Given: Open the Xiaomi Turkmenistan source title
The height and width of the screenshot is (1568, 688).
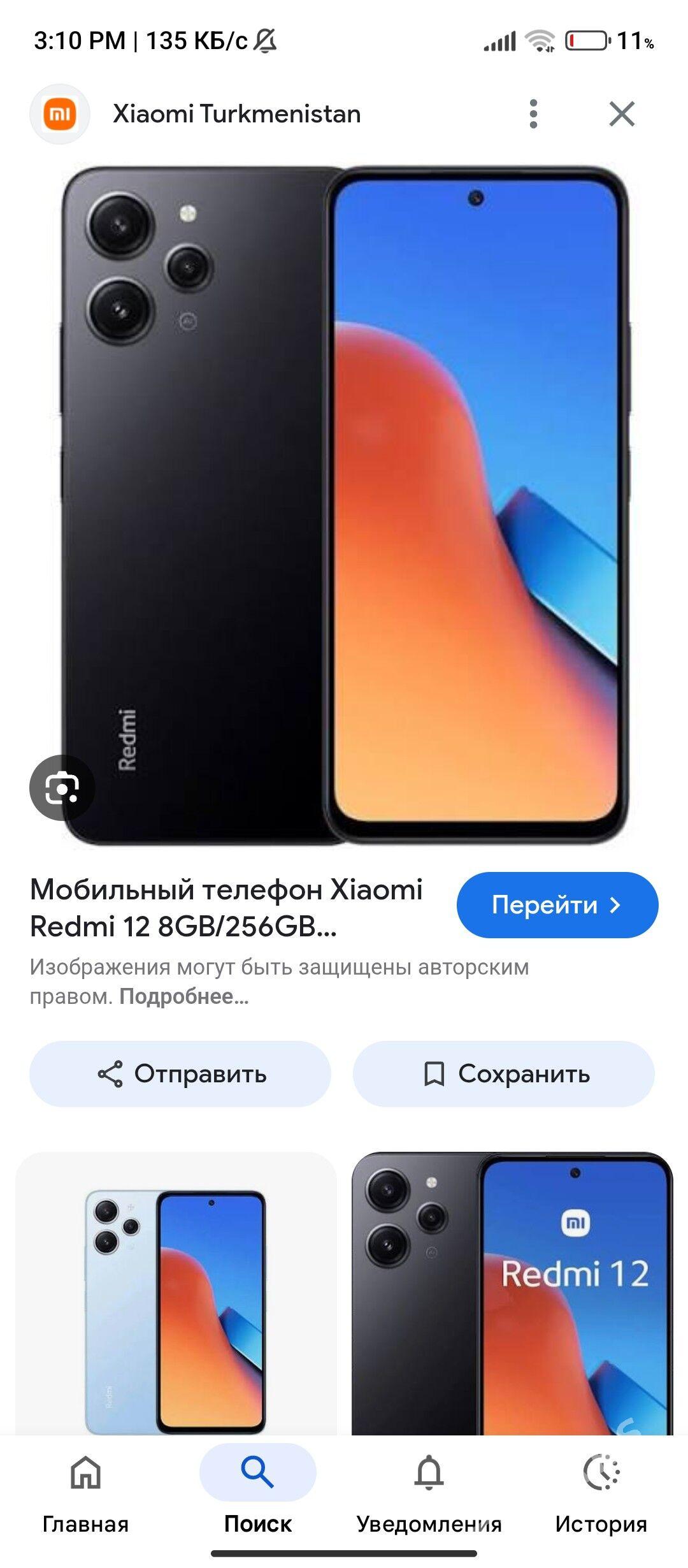Looking at the screenshot, I should pyautogui.click(x=236, y=114).
